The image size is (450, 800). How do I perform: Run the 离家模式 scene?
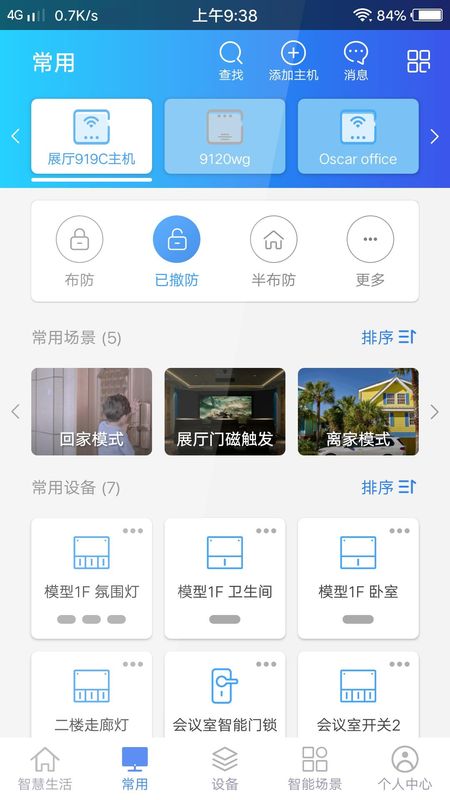(358, 411)
